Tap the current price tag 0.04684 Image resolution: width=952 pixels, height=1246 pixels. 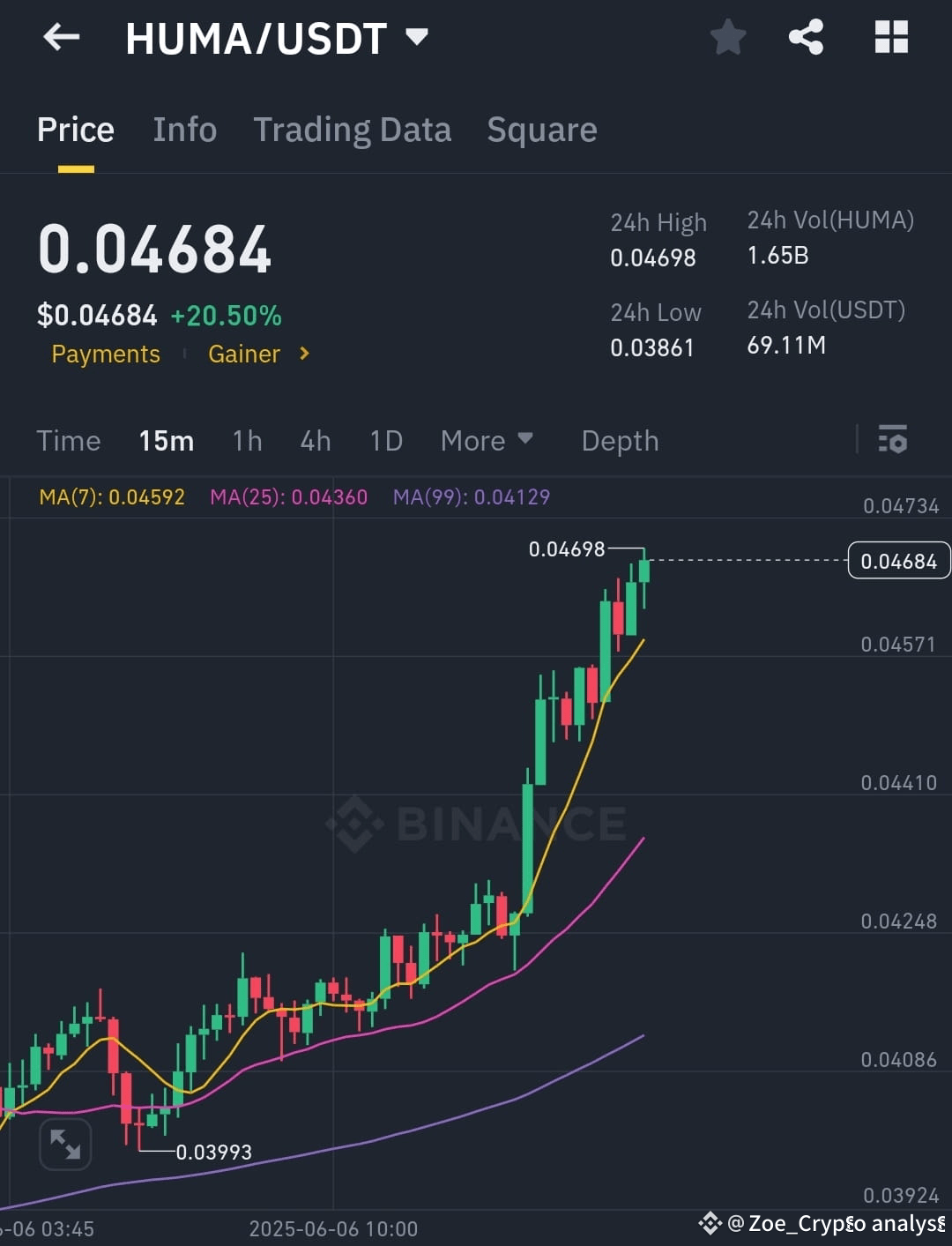[898, 560]
